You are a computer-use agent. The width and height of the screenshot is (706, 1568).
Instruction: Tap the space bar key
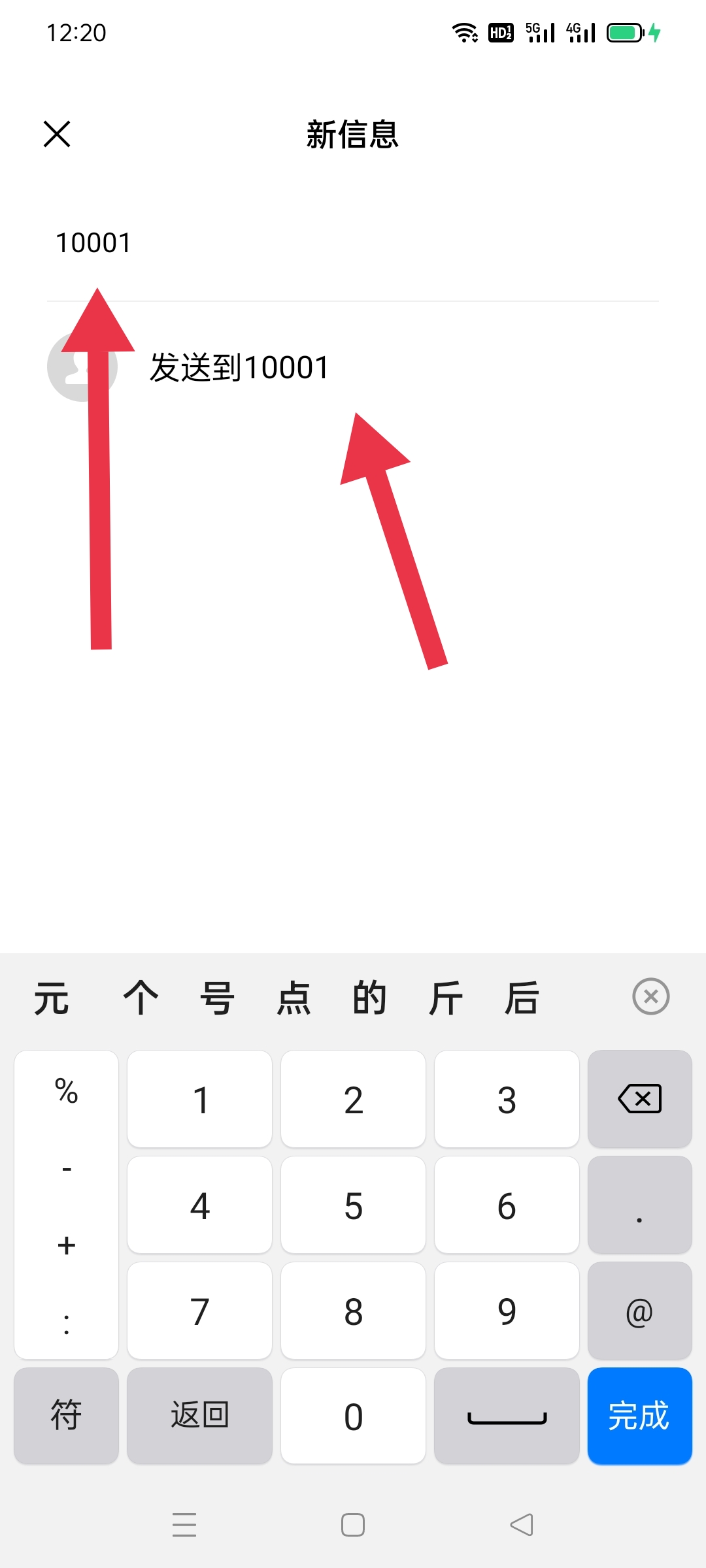pyautogui.click(x=507, y=1416)
